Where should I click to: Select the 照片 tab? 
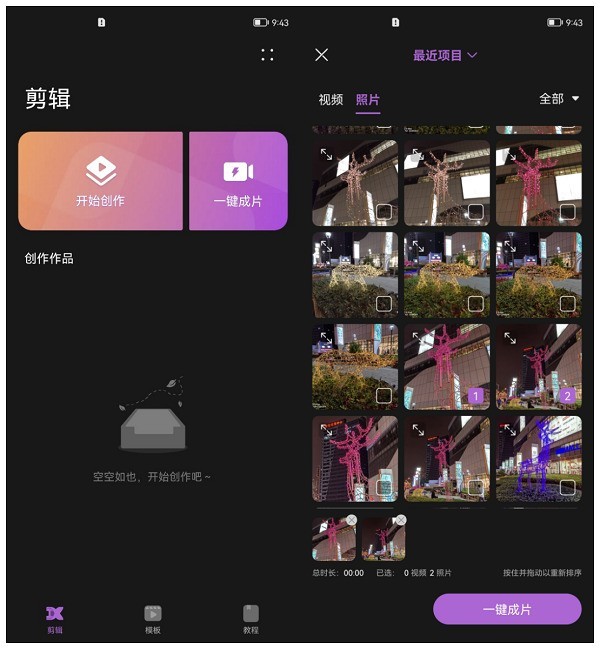(x=368, y=99)
